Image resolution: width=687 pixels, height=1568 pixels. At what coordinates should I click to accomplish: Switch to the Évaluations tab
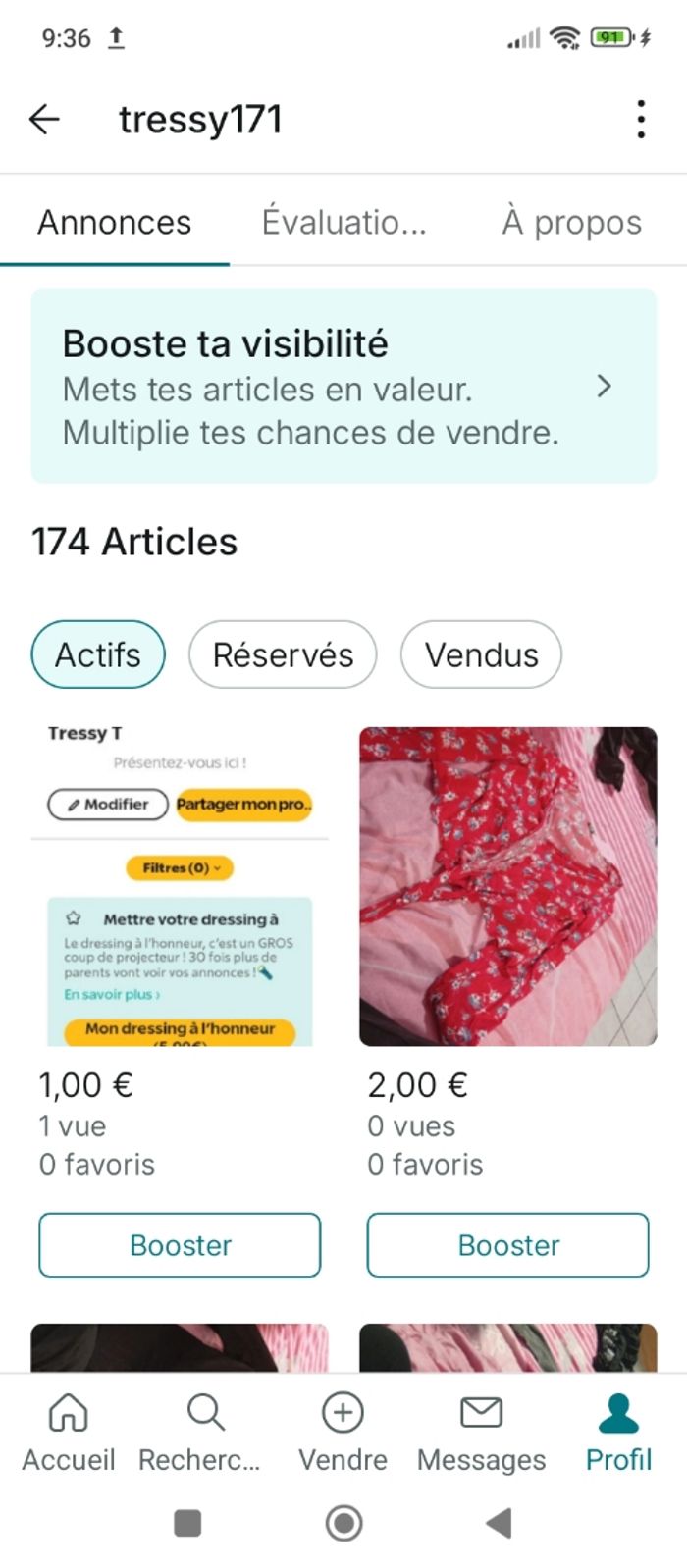(x=343, y=223)
